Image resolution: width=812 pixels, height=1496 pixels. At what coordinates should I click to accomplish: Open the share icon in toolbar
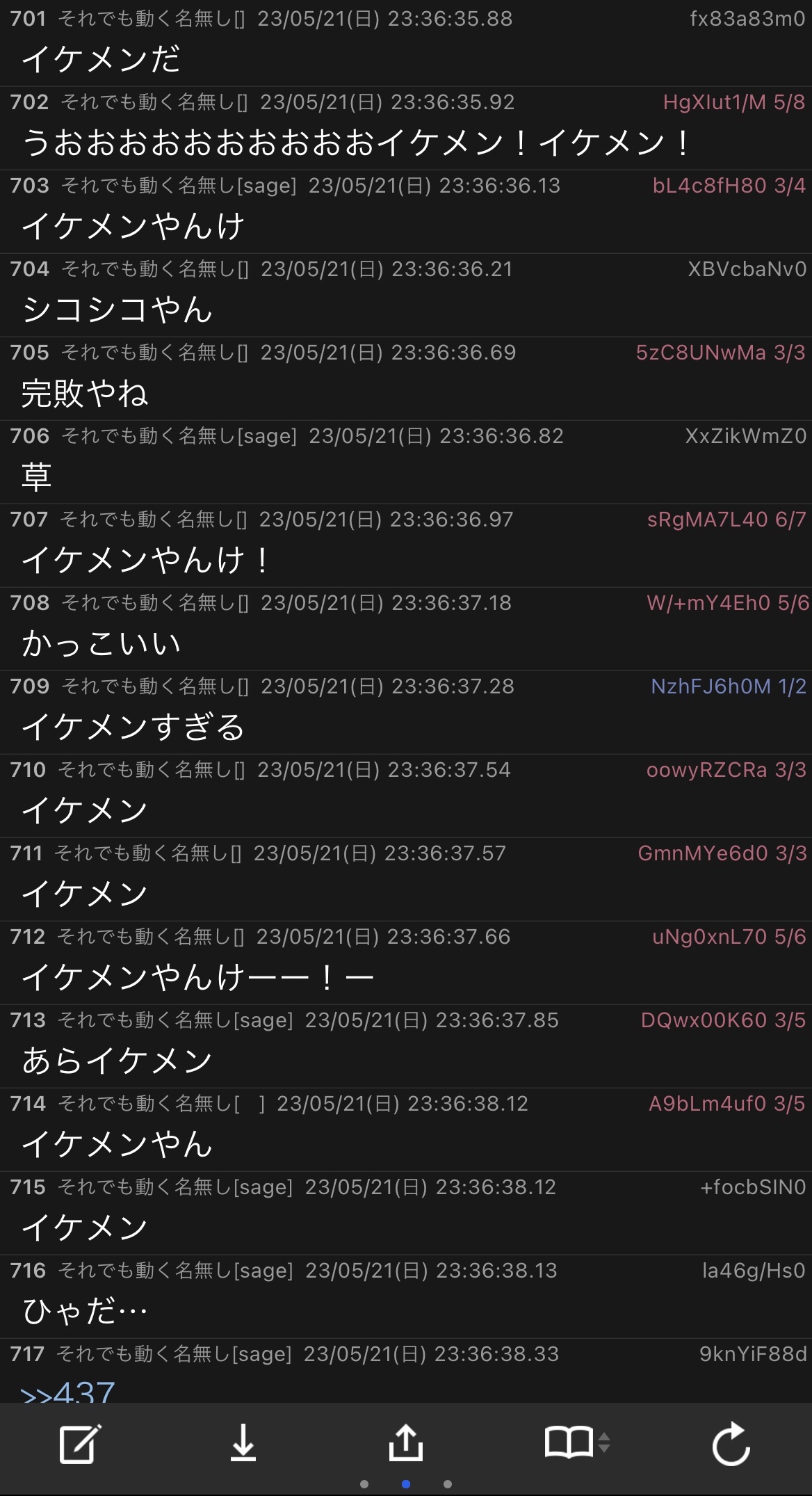(406, 1442)
